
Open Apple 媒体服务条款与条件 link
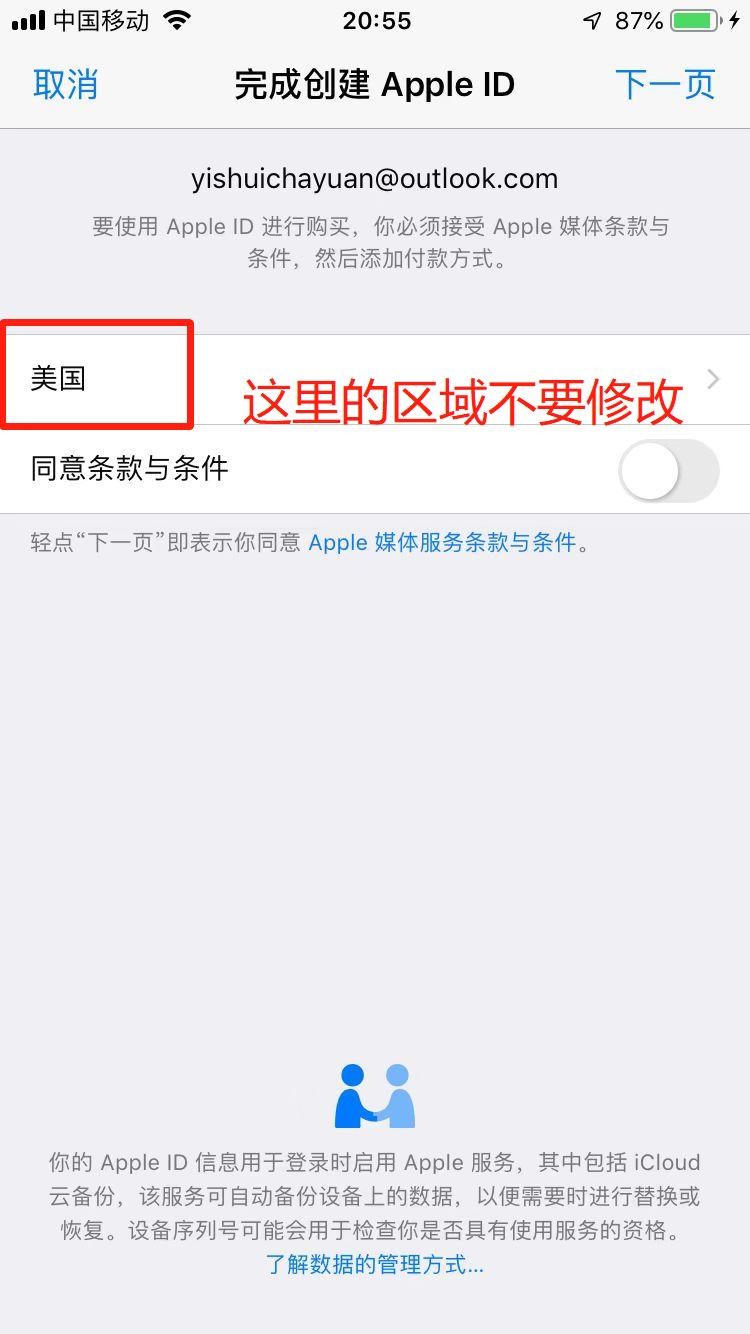click(442, 543)
